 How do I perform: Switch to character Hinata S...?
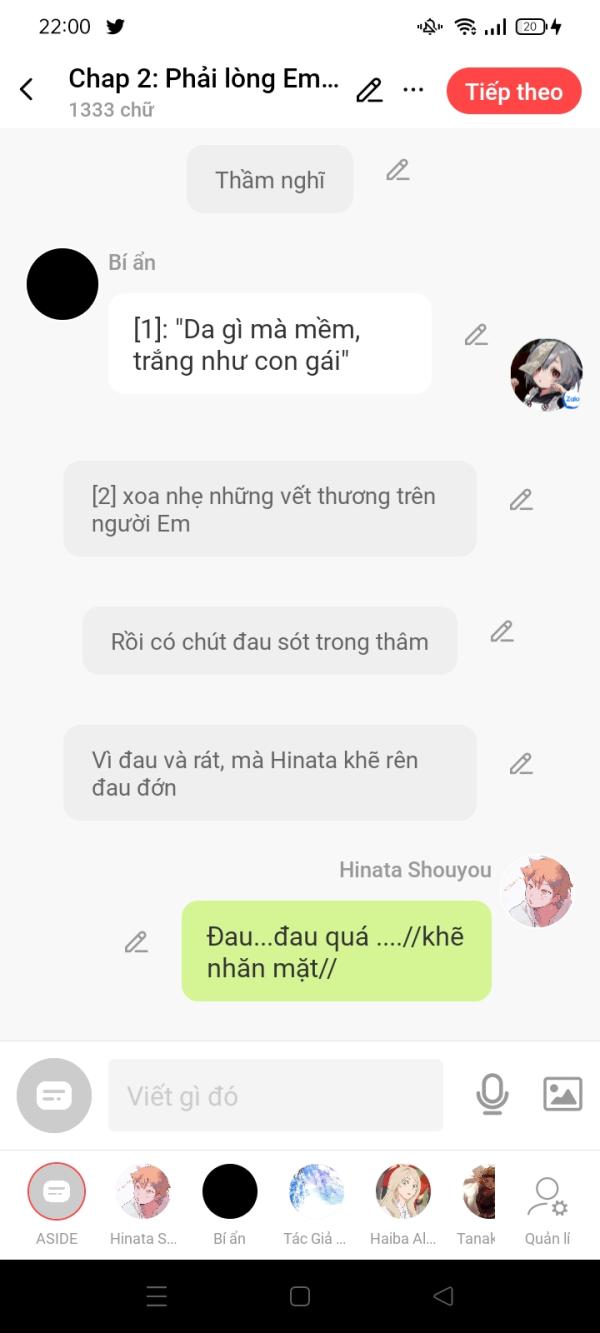143,1192
